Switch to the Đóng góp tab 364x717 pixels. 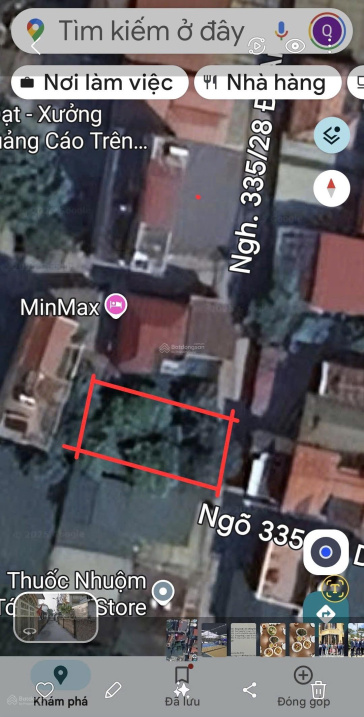304,684
